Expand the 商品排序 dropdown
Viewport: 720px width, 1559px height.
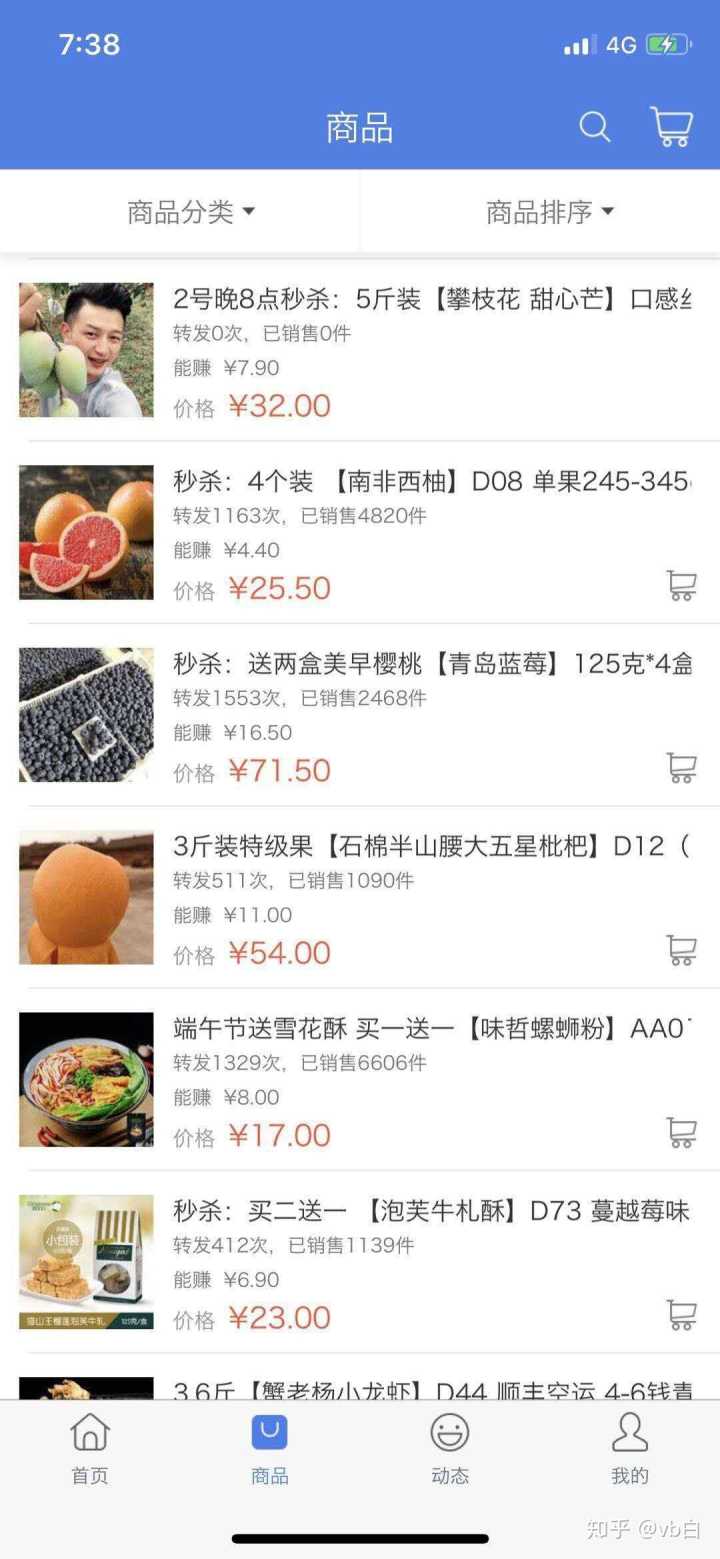[x=549, y=212]
